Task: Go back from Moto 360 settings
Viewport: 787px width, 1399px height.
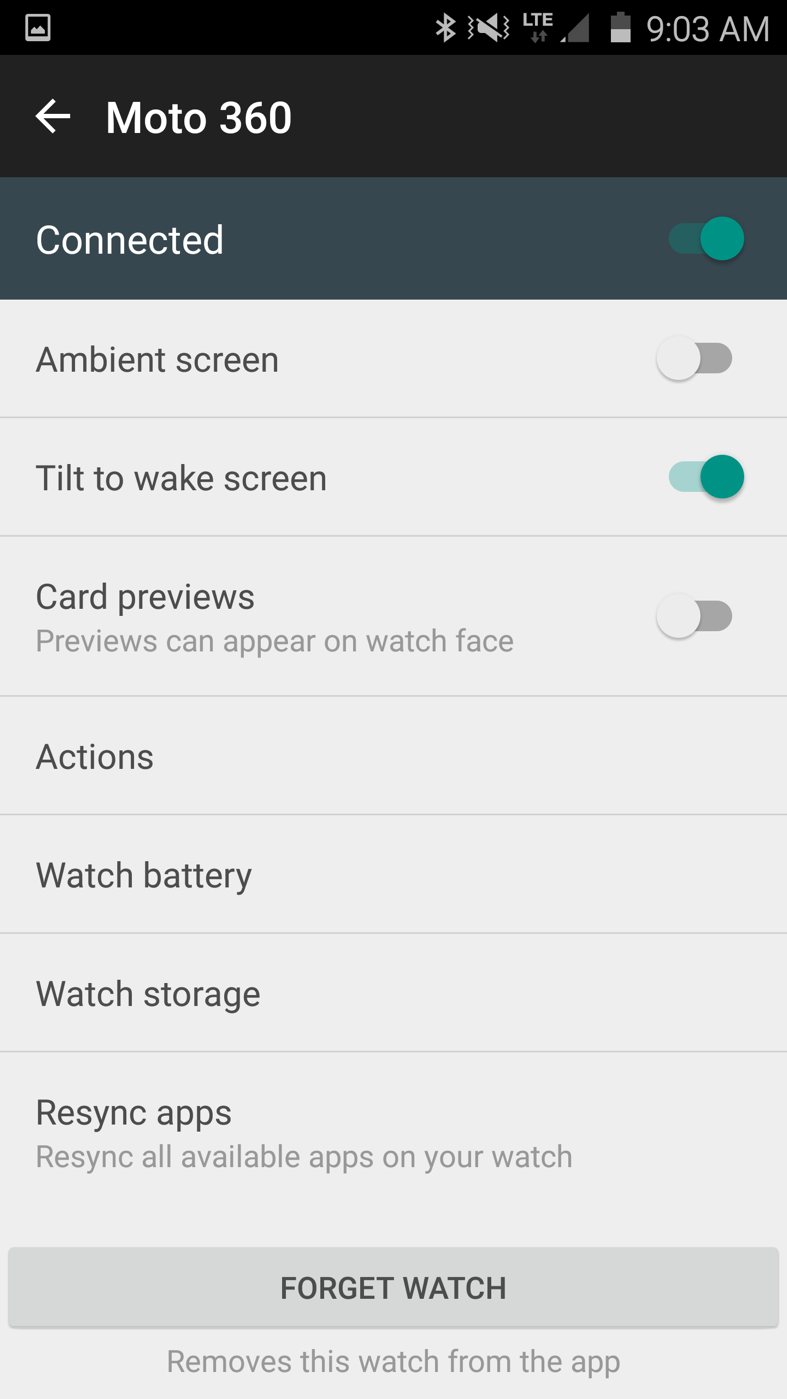Action: point(53,117)
